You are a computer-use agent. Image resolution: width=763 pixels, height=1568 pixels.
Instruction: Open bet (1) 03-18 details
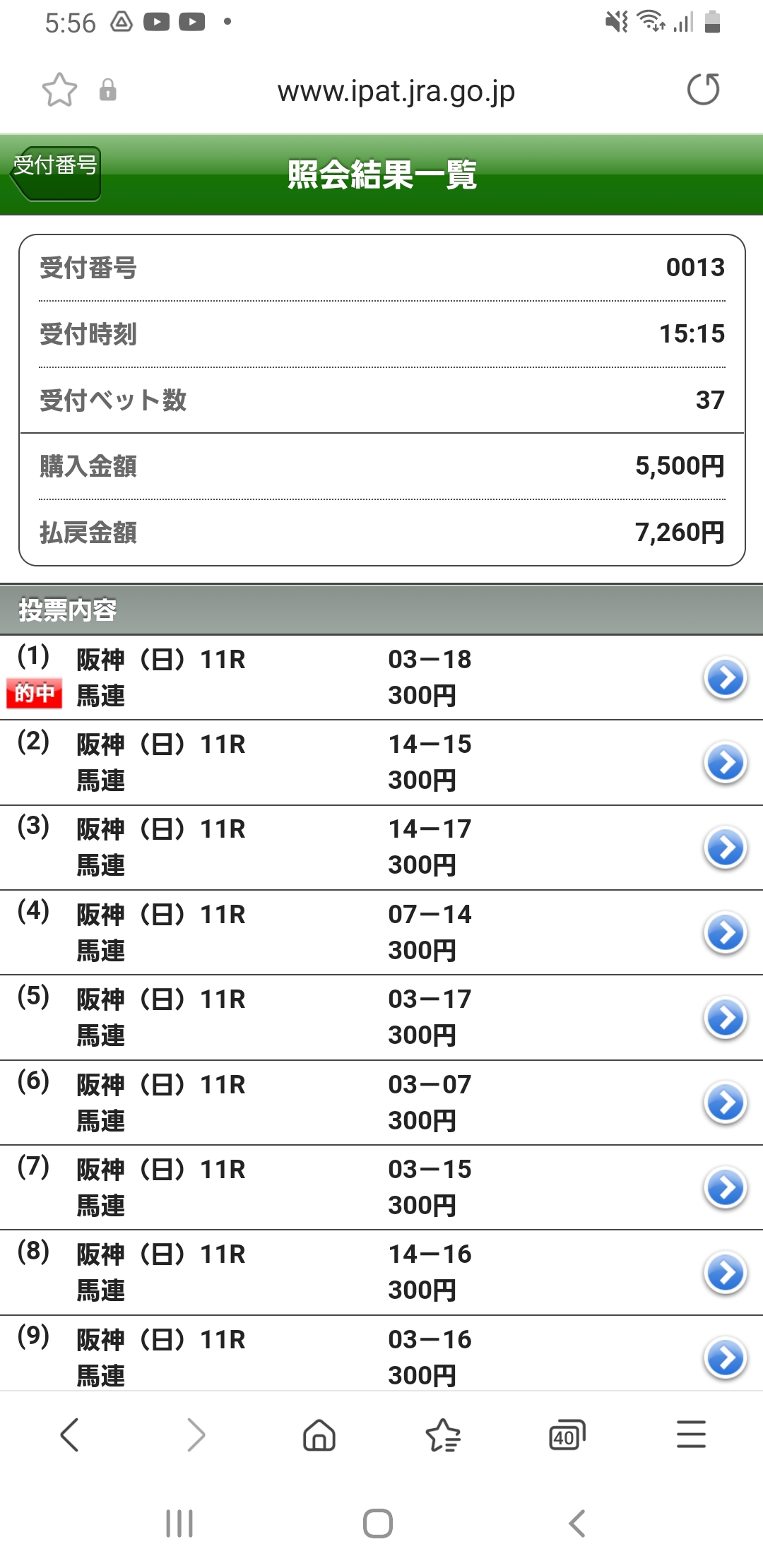(x=725, y=678)
